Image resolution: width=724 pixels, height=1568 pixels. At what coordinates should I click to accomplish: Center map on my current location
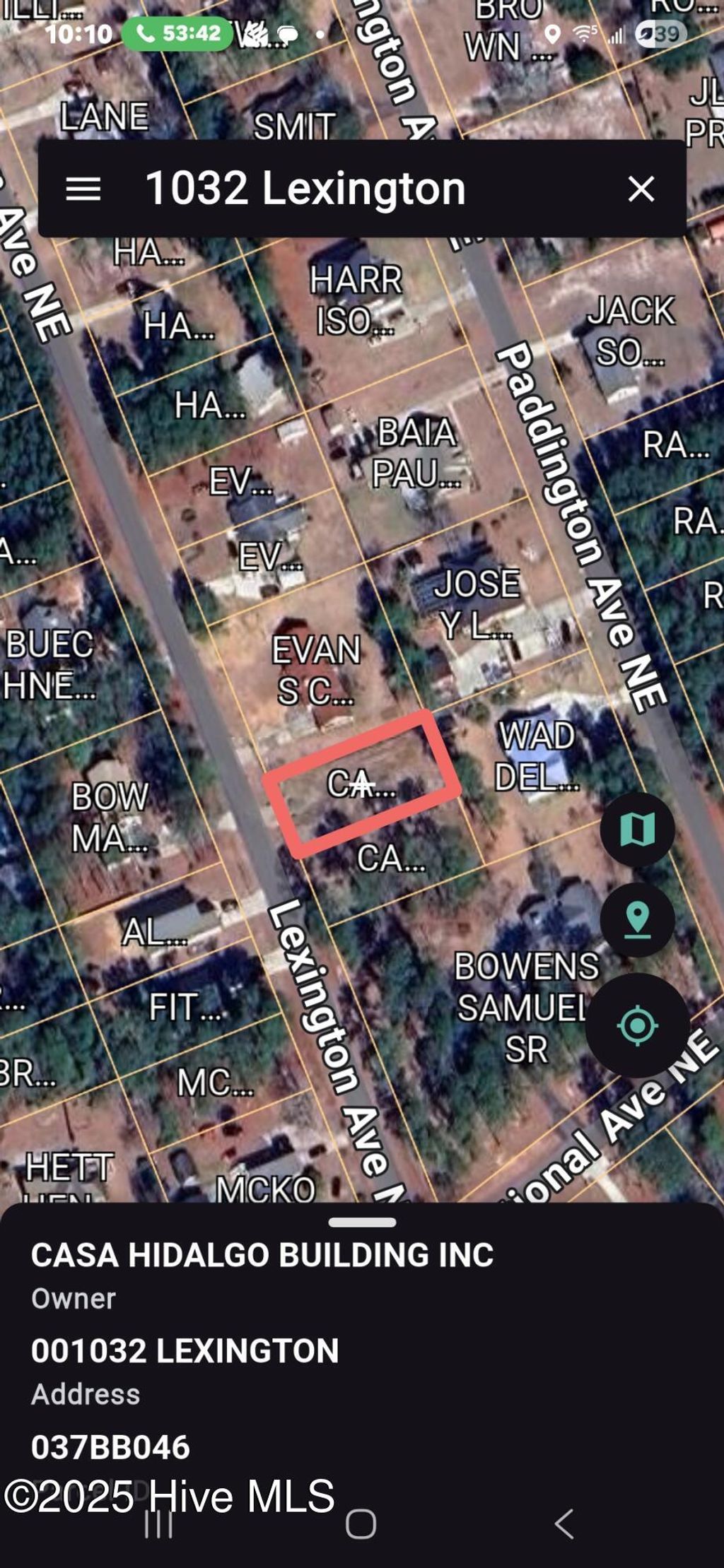tap(637, 1025)
